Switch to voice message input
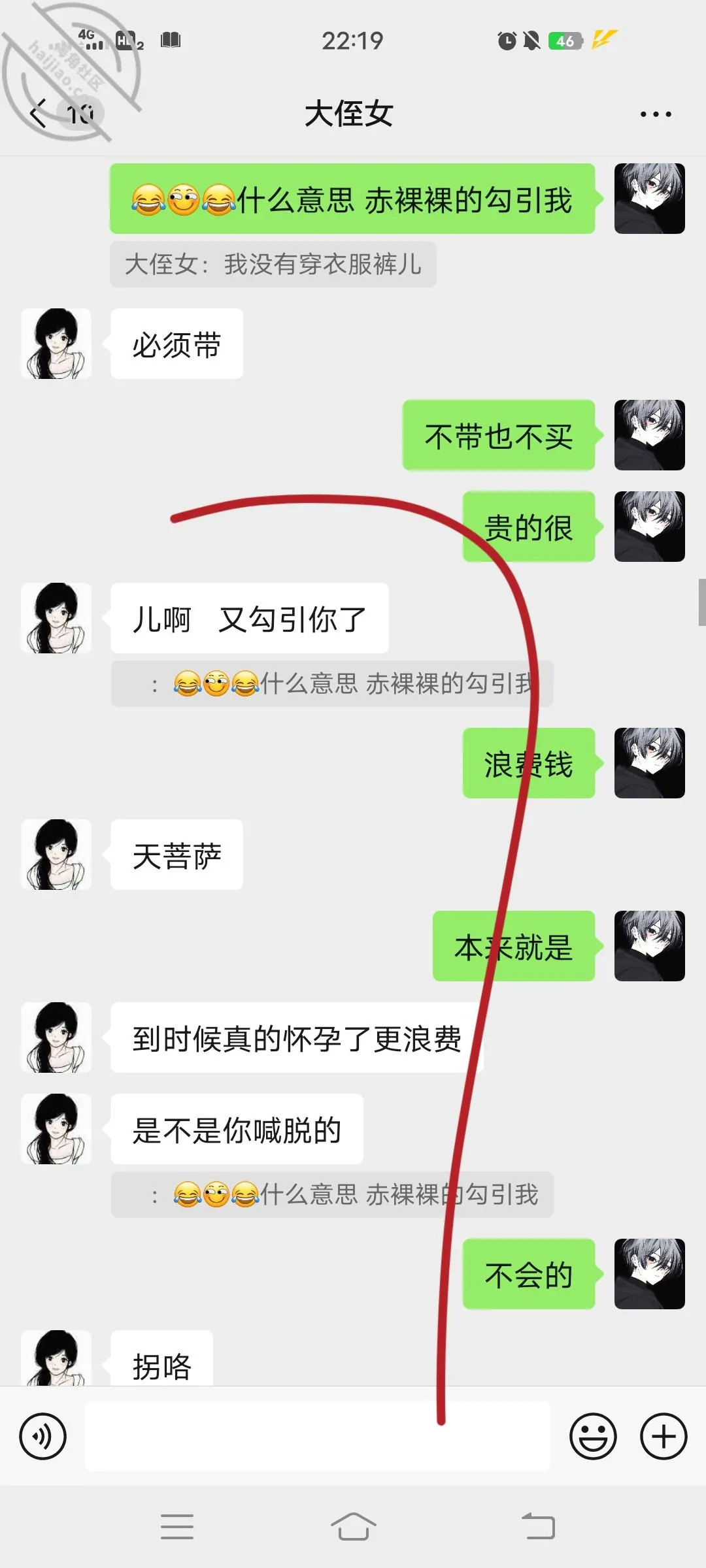The width and height of the screenshot is (706, 1568). [x=43, y=1436]
